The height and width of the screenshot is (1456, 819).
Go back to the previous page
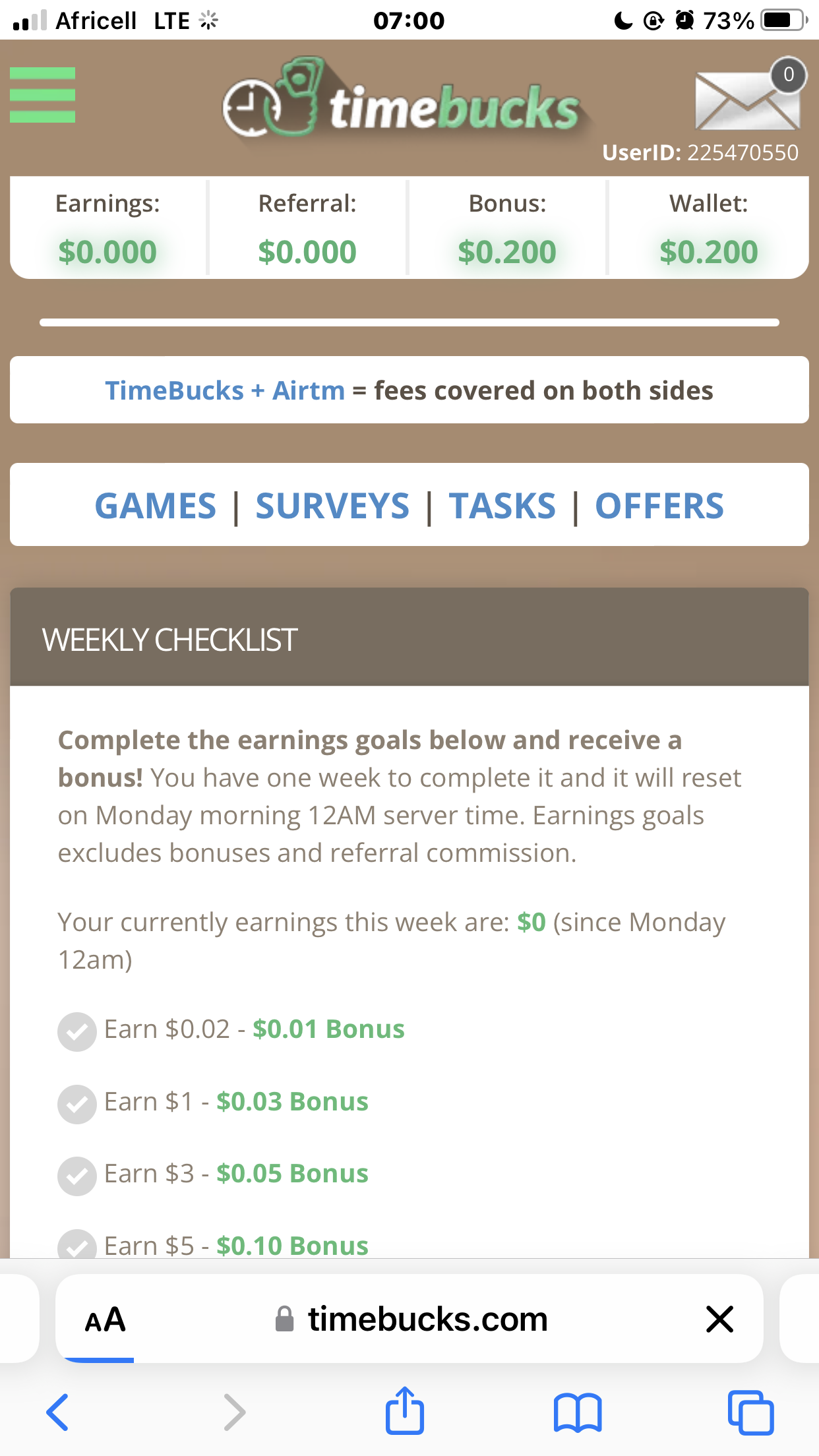click(57, 1412)
